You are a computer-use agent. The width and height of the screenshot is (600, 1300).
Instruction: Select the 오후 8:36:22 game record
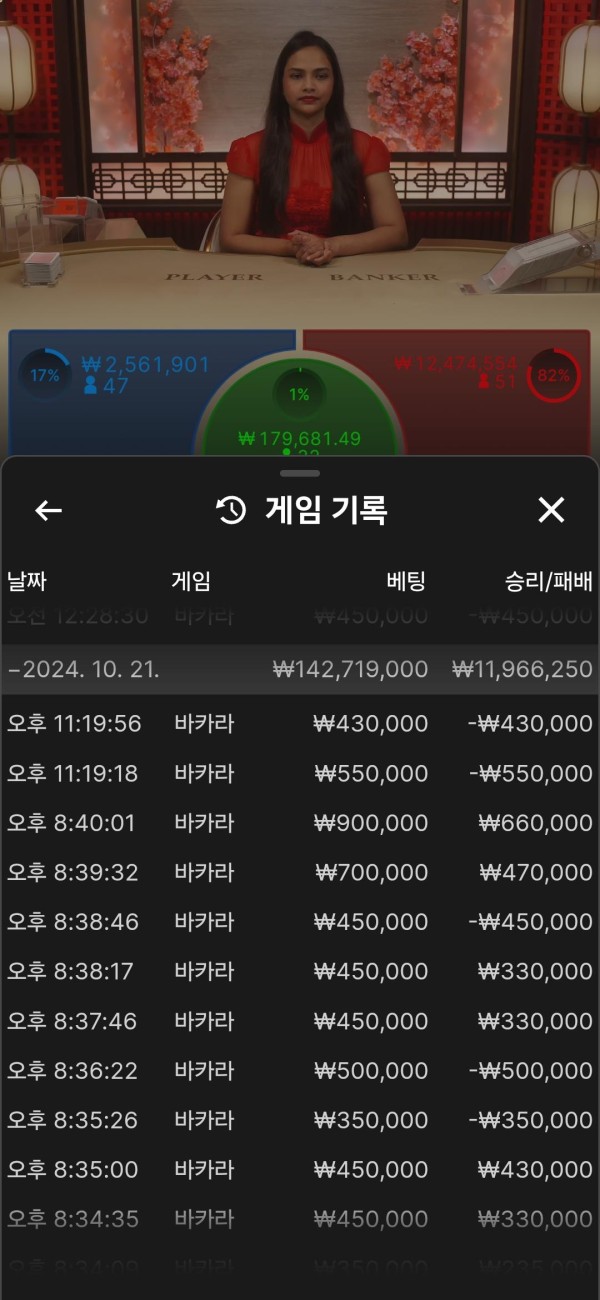[x=300, y=1070]
